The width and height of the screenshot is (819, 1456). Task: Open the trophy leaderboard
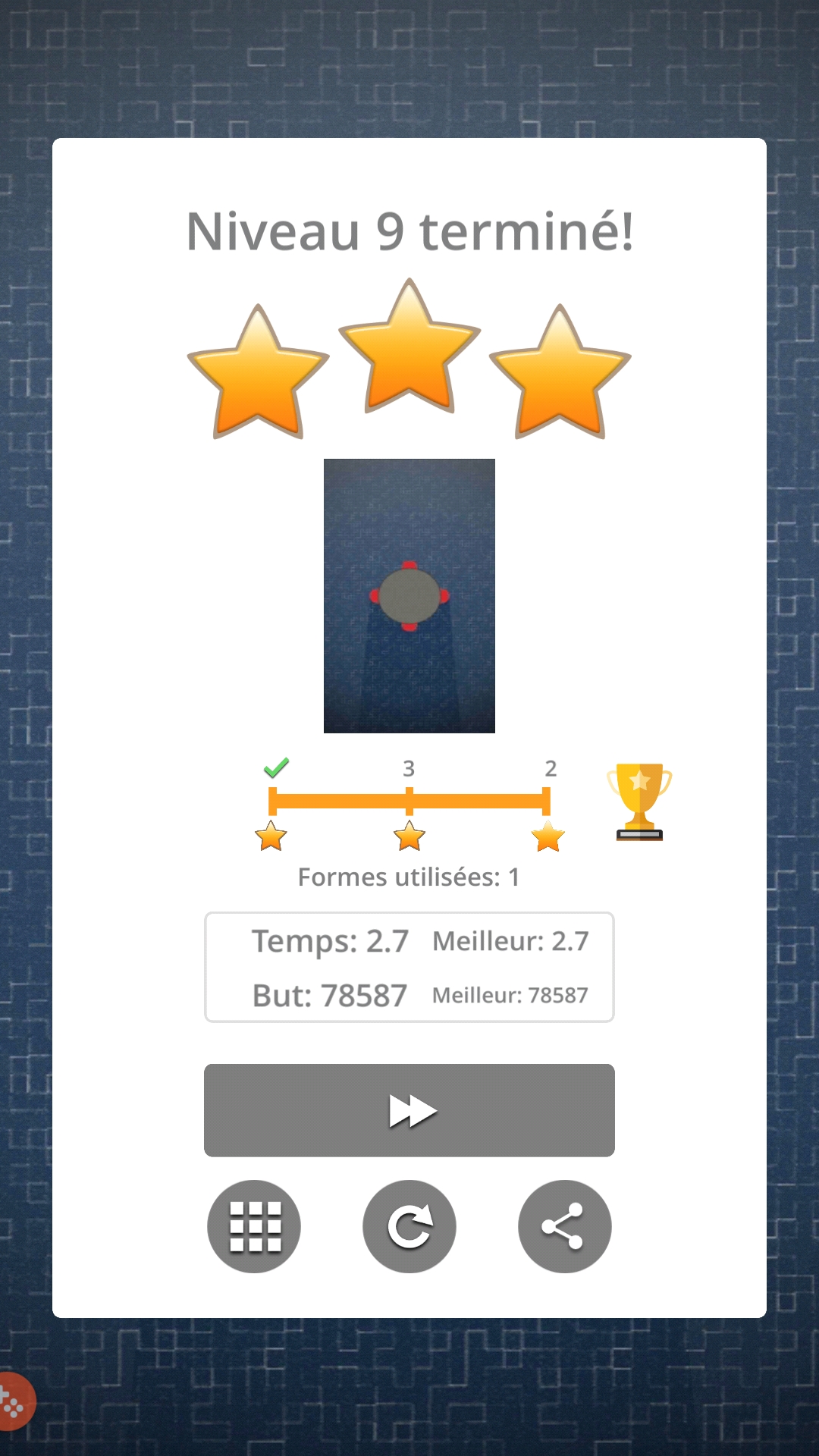tap(639, 802)
